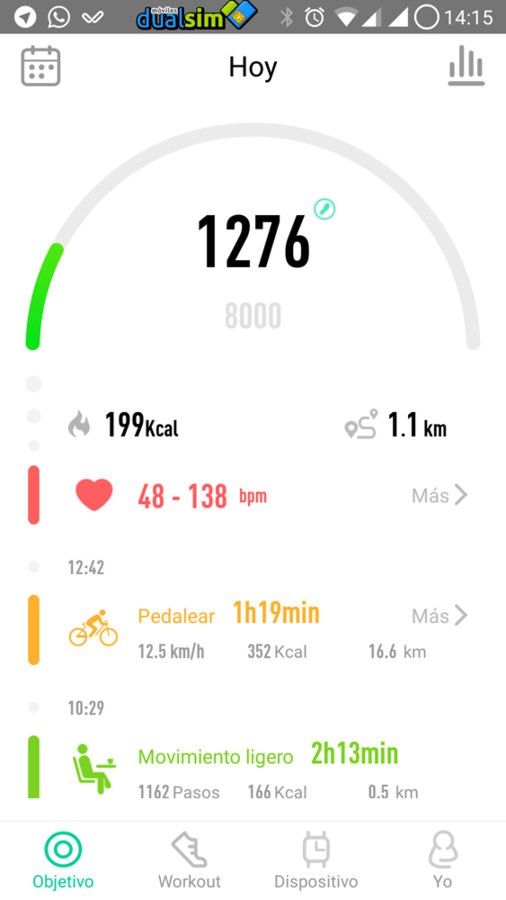Switch to the Yo tab
The height and width of the screenshot is (900, 506).
(x=443, y=860)
